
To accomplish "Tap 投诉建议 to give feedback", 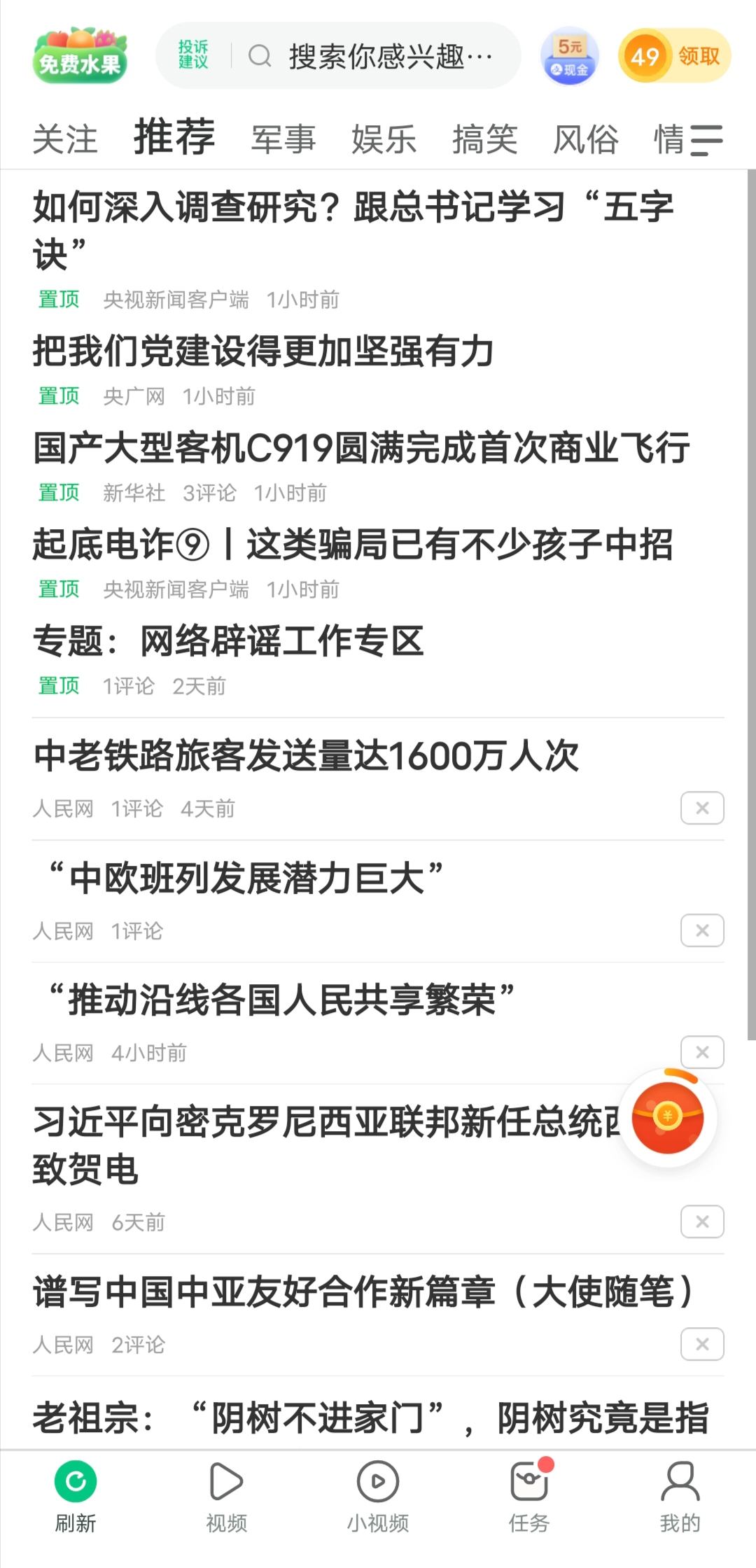I will (193, 55).
